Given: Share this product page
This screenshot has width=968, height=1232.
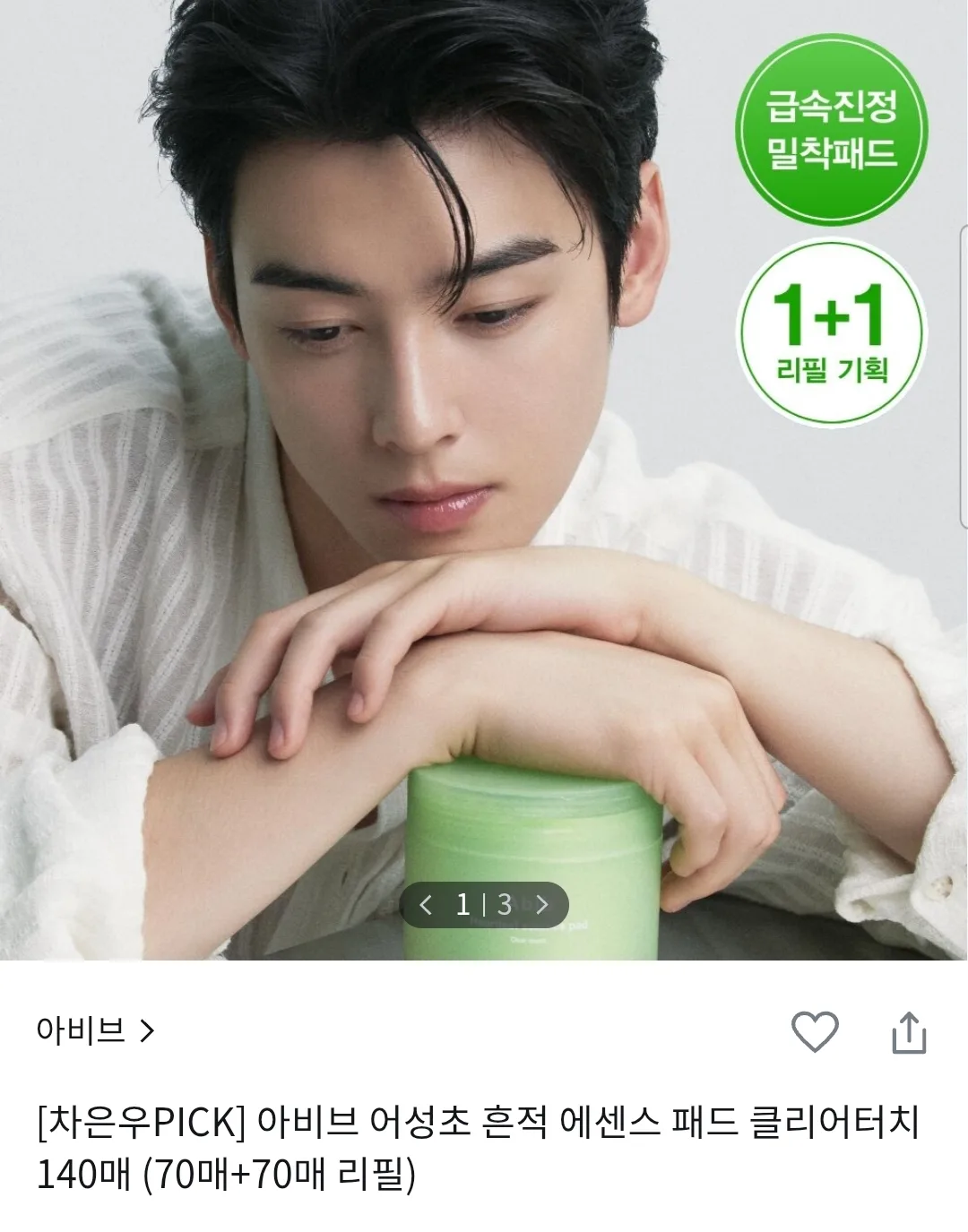Looking at the screenshot, I should point(909,1032).
